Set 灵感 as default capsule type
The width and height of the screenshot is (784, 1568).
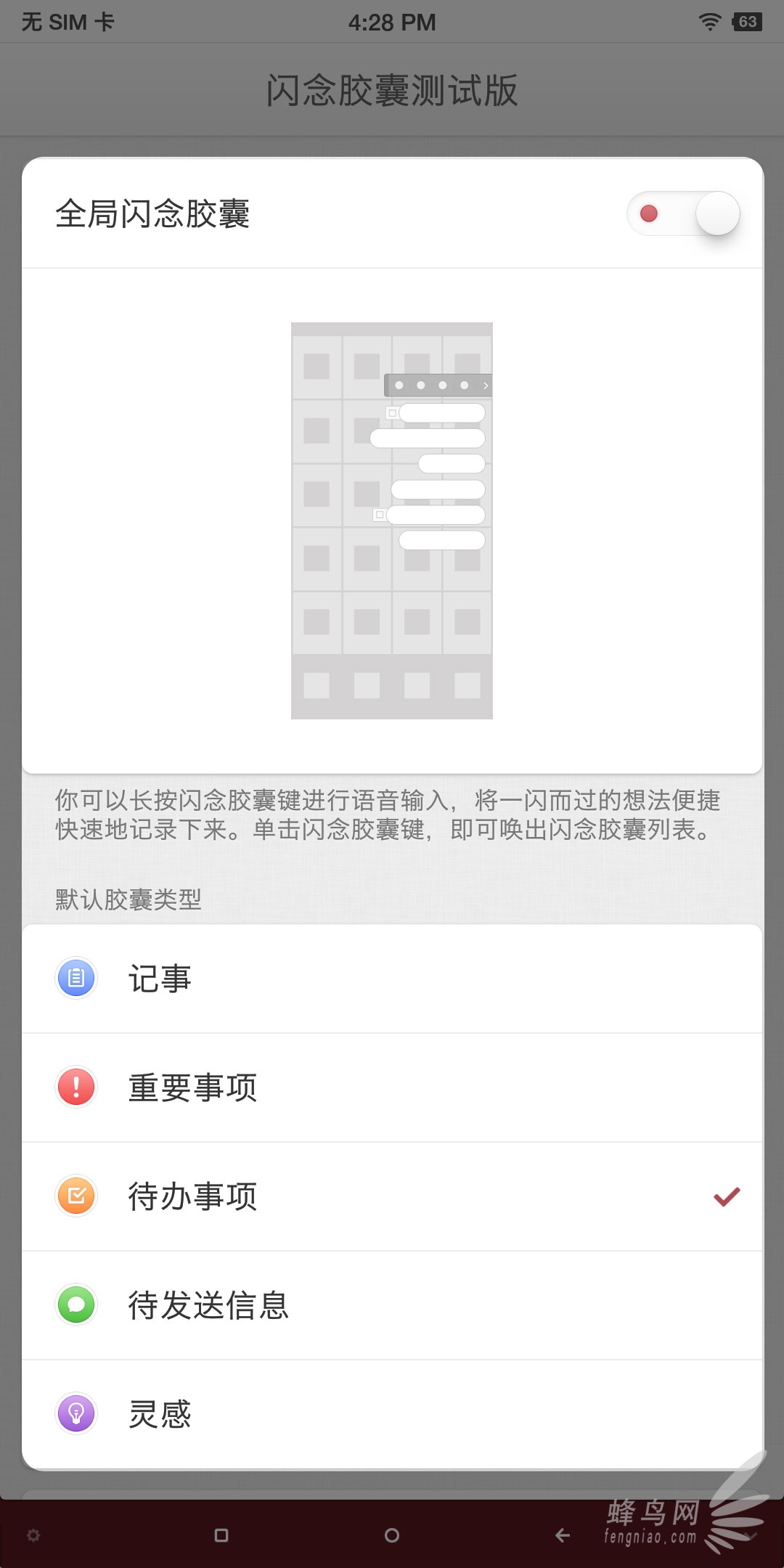click(x=392, y=1414)
